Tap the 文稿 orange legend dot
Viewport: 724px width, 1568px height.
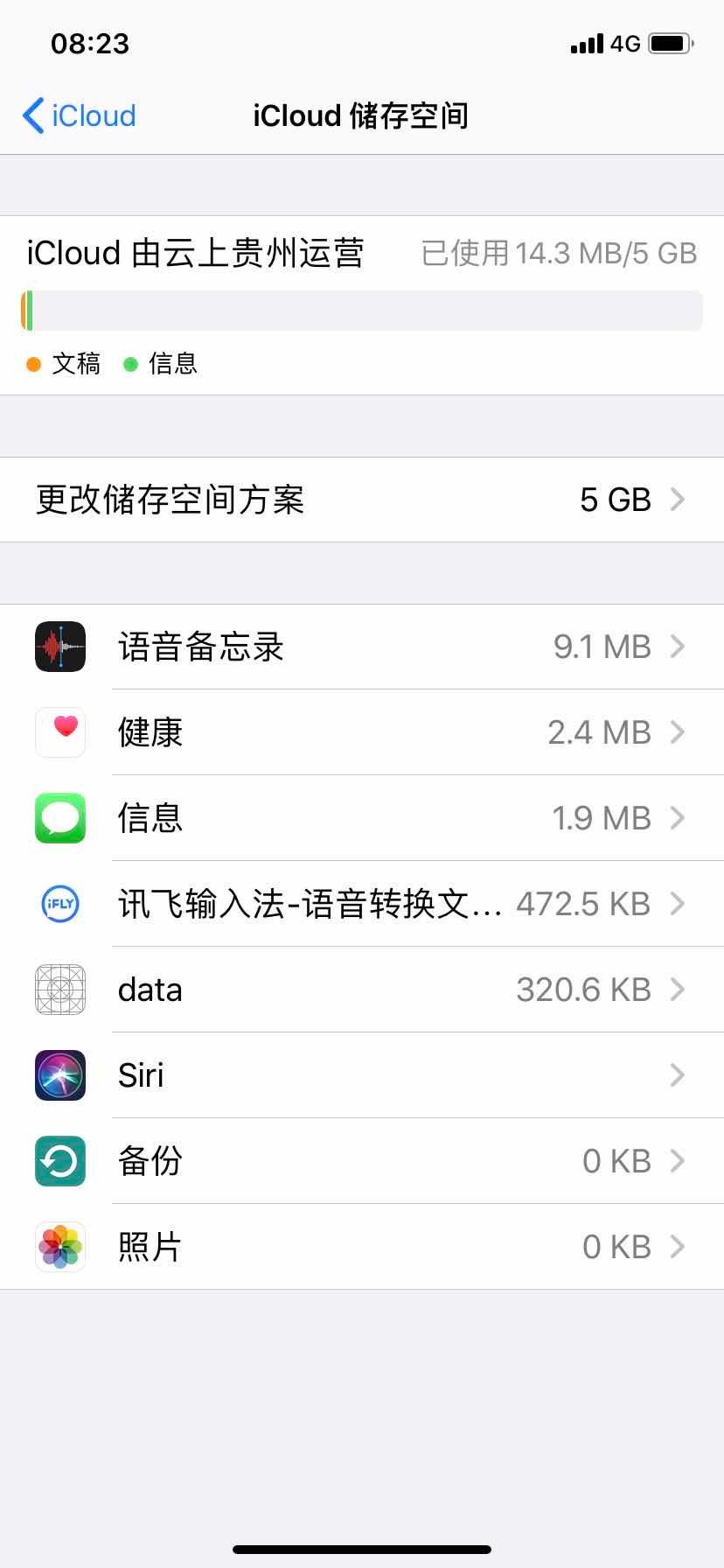[33, 362]
